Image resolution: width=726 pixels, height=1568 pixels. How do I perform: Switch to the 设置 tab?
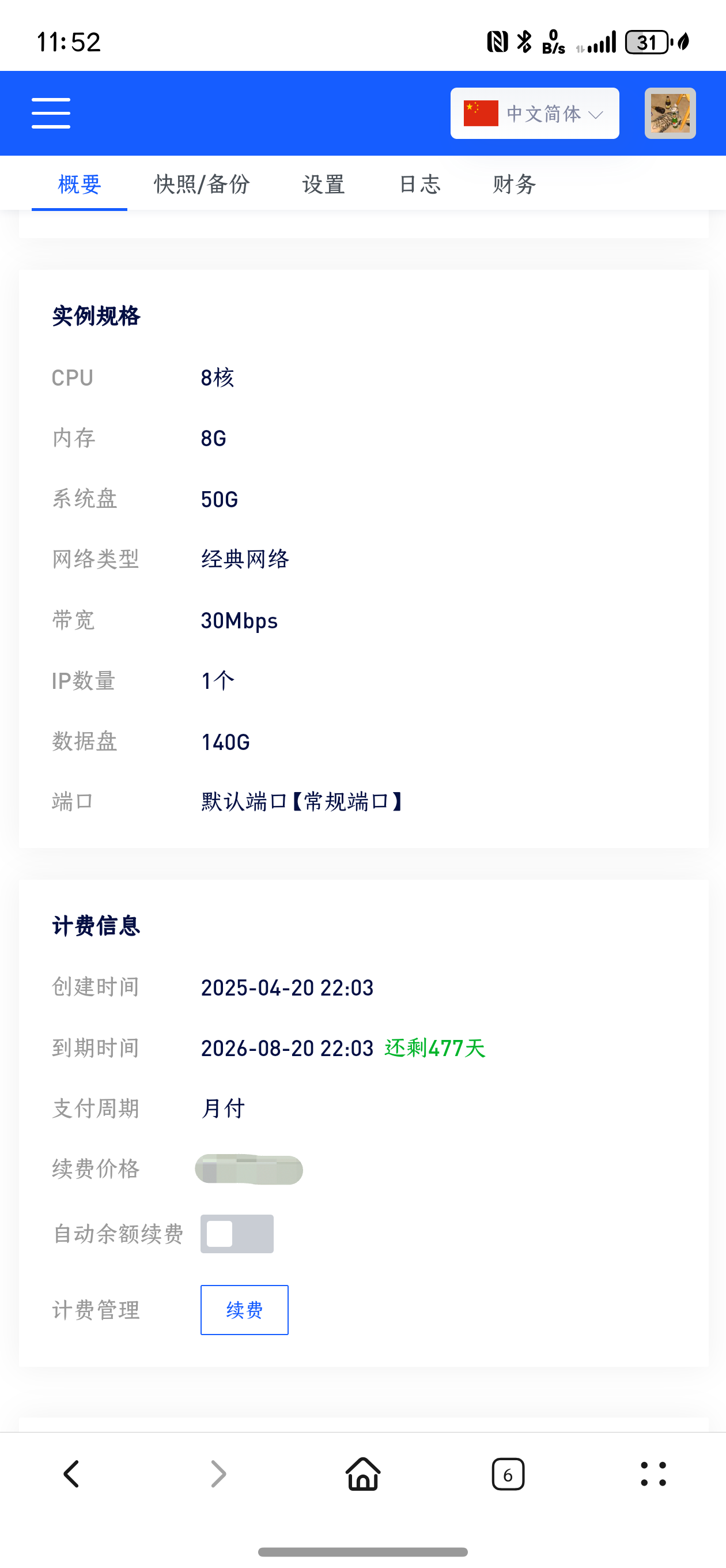pyautogui.click(x=324, y=184)
